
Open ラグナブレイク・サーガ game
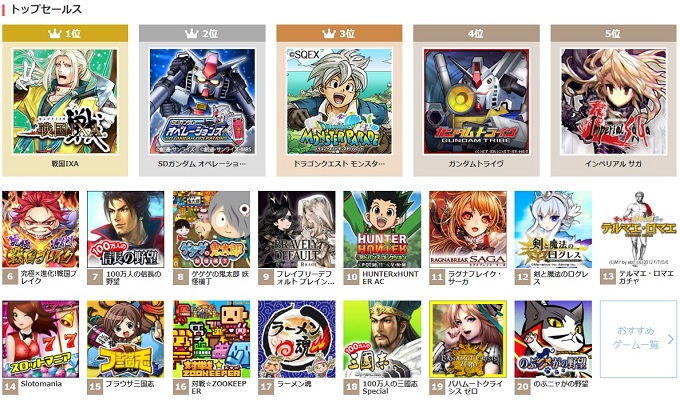point(467,230)
